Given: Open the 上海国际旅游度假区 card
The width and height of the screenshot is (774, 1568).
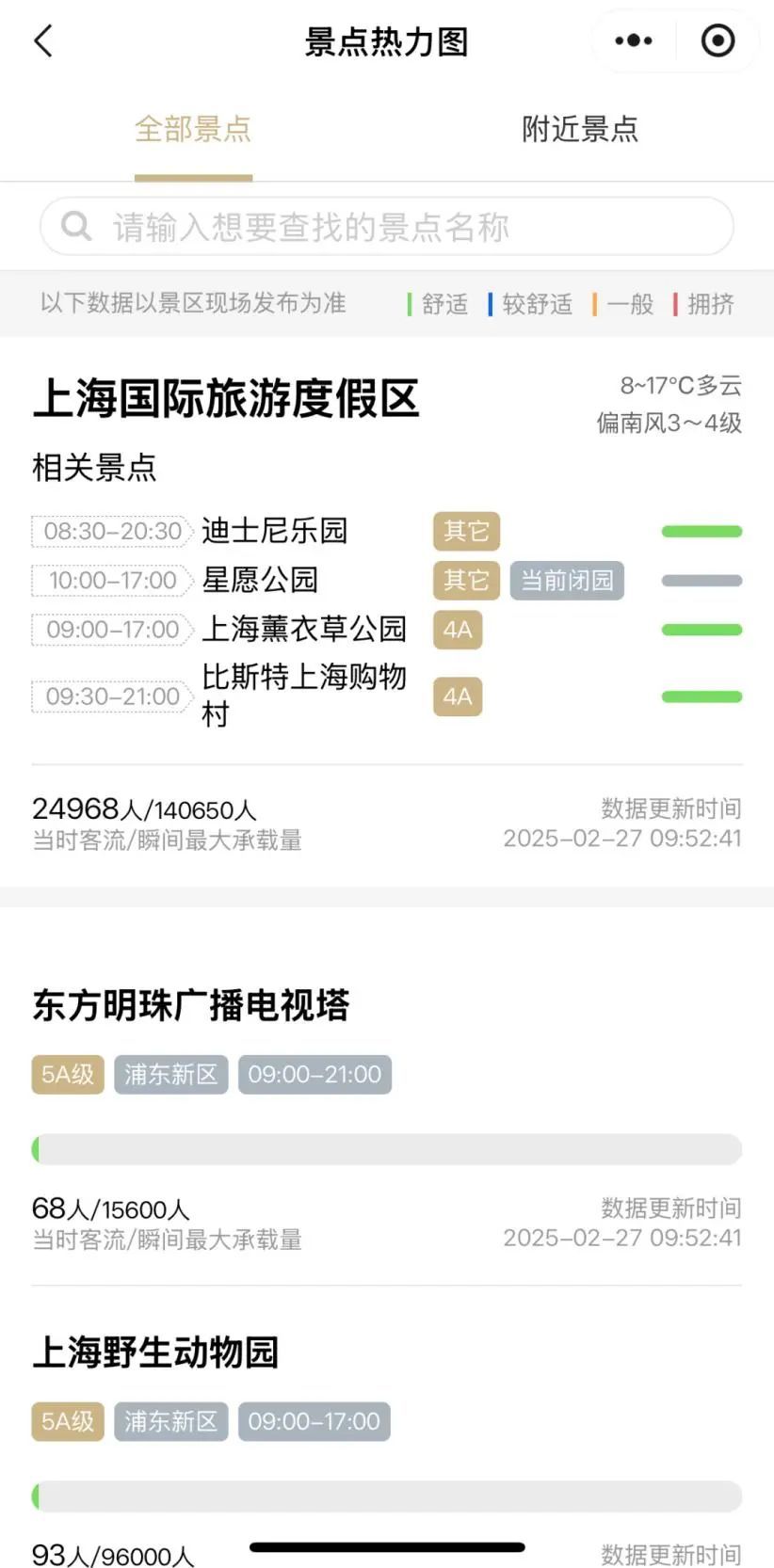Looking at the screenshot, I should click(x=226, y=398).
